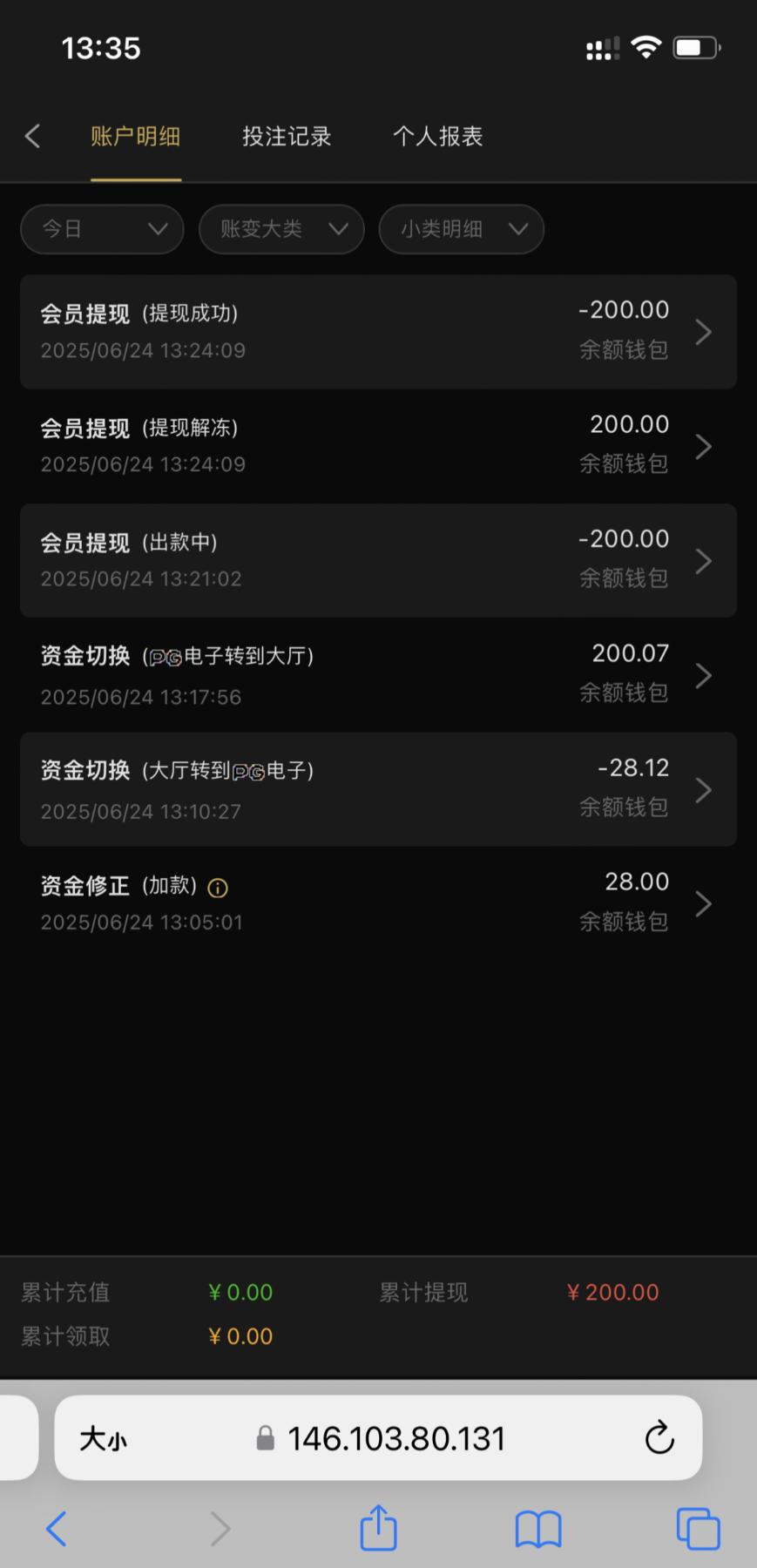Show all open browser tabs
The height and width of the screenshot is (1568, 757).
point(698,1529)
